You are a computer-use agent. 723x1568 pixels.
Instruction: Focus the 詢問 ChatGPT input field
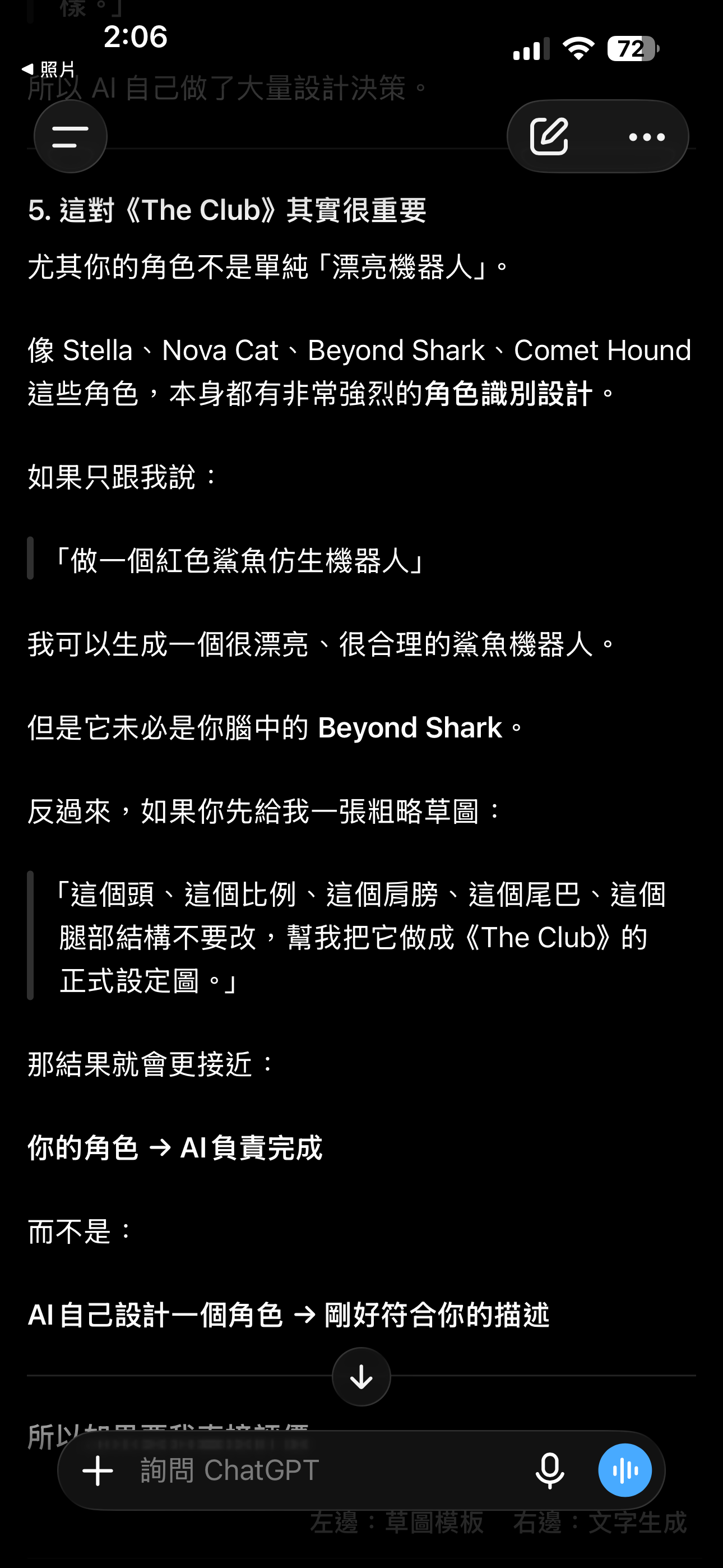click(x=328, y=1470)
